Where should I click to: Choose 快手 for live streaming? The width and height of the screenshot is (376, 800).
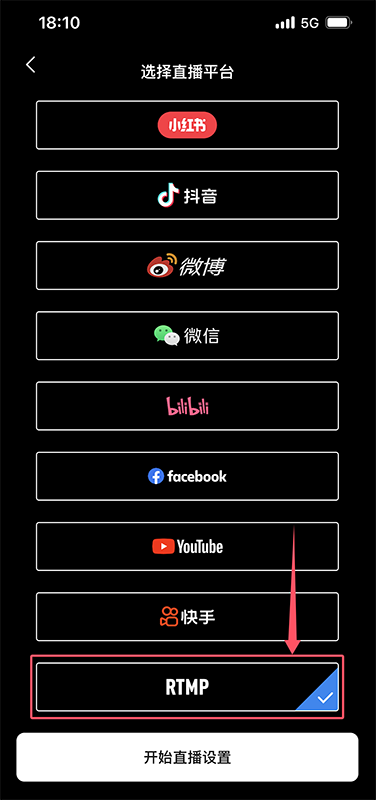point(187,617)
